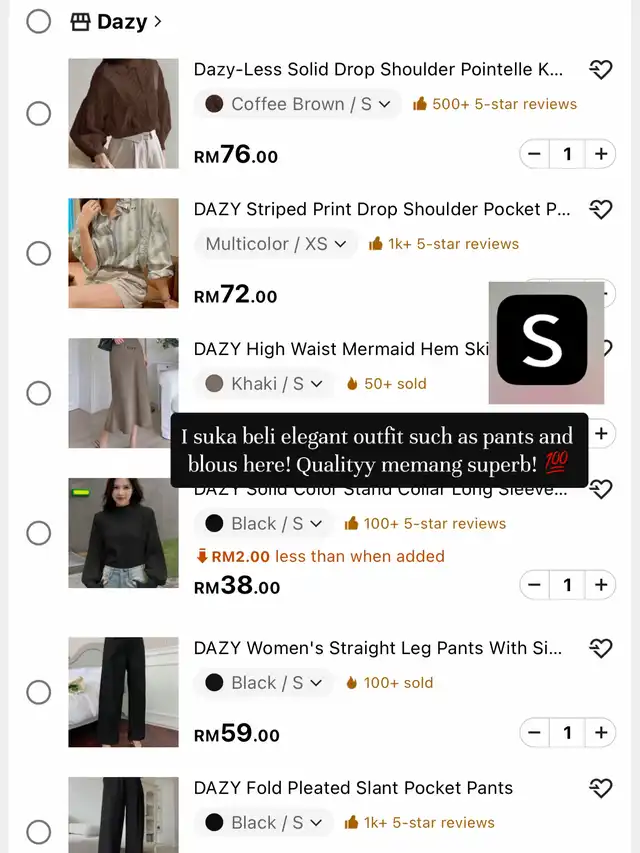Open DAZY Striped Print product image
640x853 pixels.
pos(123,253)
